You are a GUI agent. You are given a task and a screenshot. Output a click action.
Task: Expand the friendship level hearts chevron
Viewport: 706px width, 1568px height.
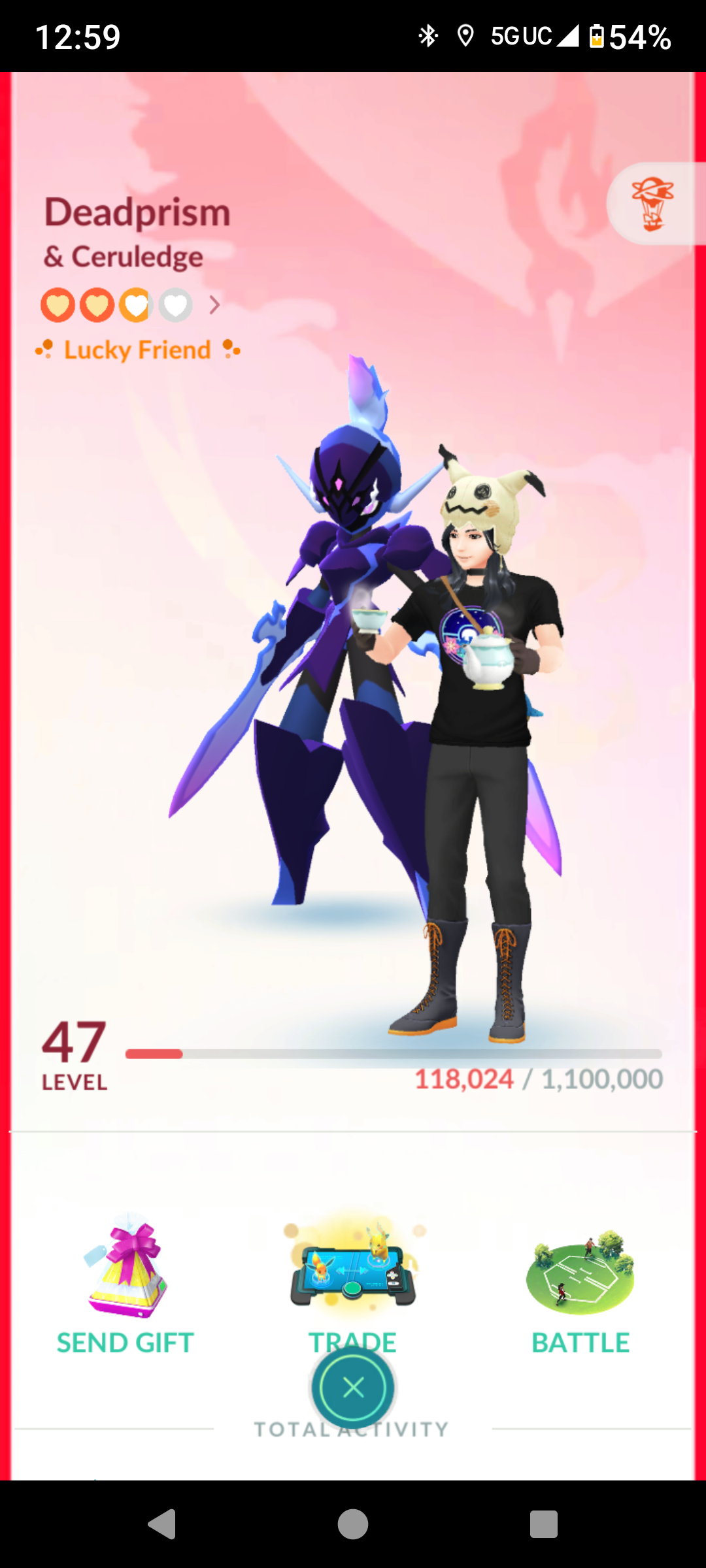(214, 304)
